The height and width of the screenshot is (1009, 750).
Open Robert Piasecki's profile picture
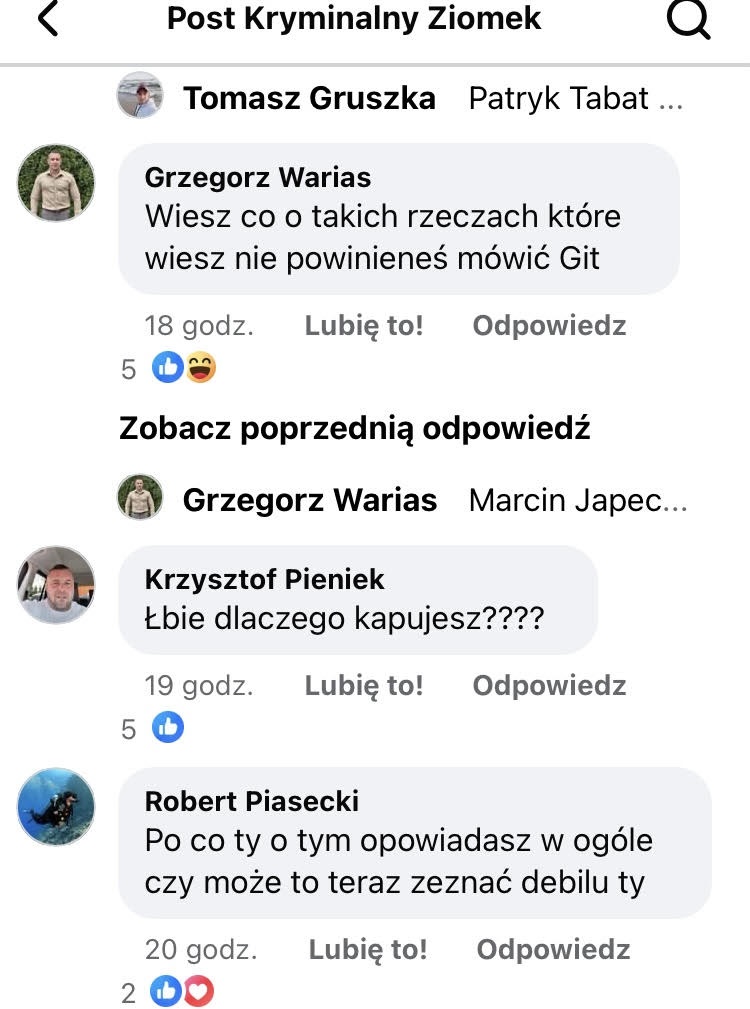tap(56, 807)
